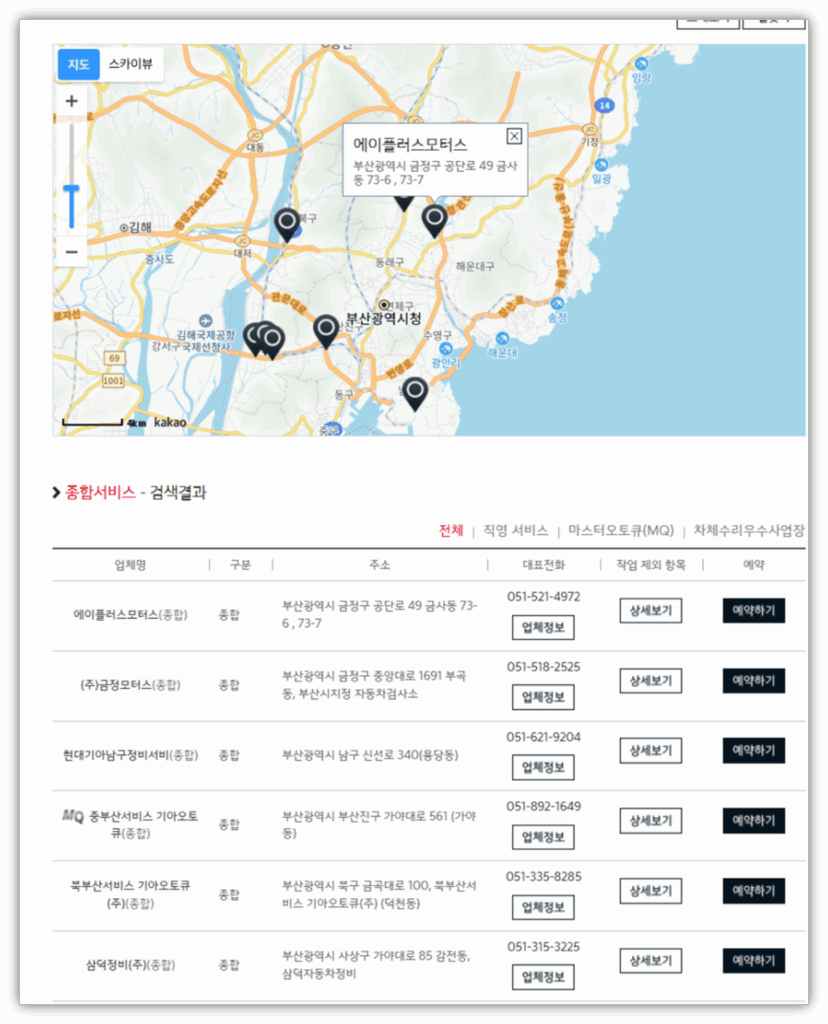Viewport: 828px width, 1024px height.
Task: Tap 예약하기 for 중부산서비스 기아오토큐
Action: (x=754, y=820)
